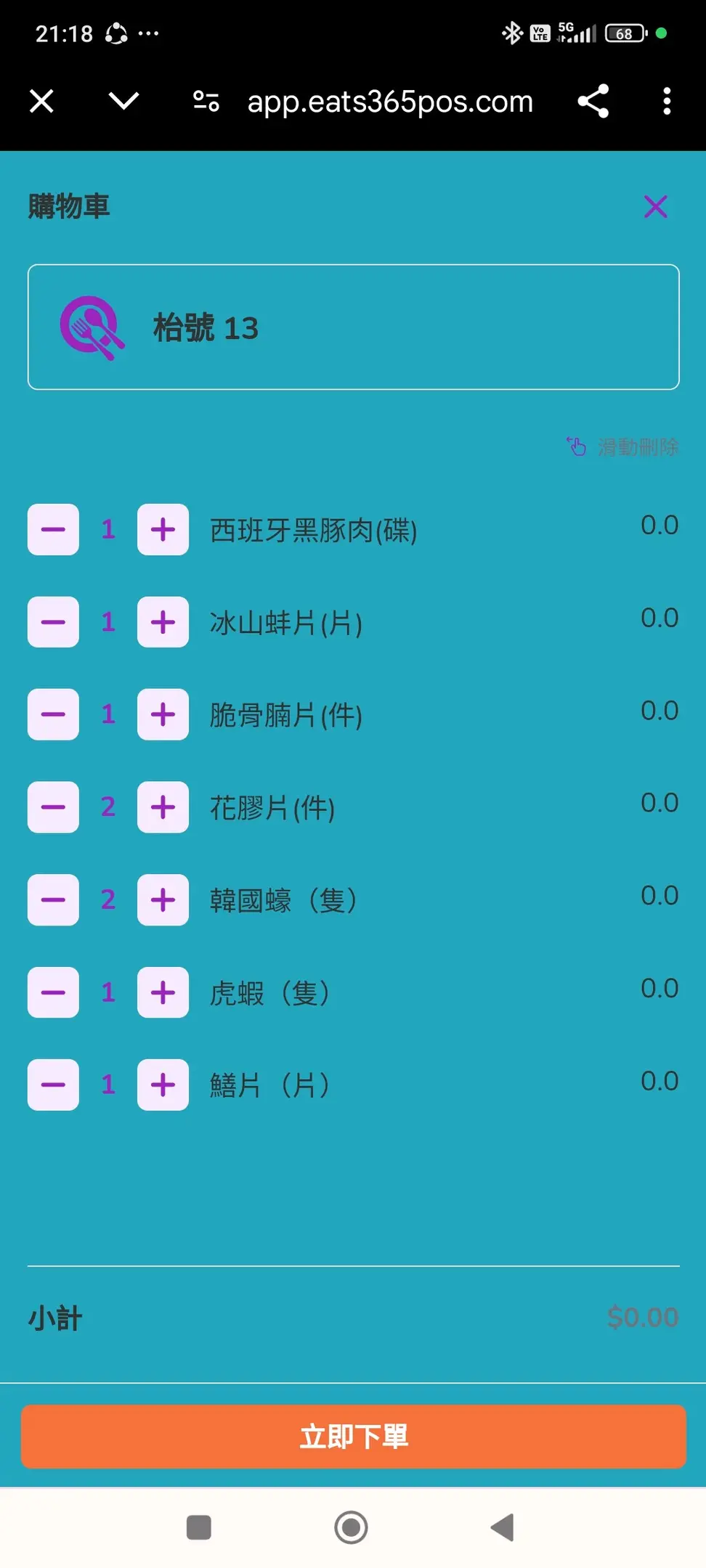Screen dimensions: 706x1568
Task: Reduce 花膠片(件) quantity by one
Action: [x=53, y=807]
